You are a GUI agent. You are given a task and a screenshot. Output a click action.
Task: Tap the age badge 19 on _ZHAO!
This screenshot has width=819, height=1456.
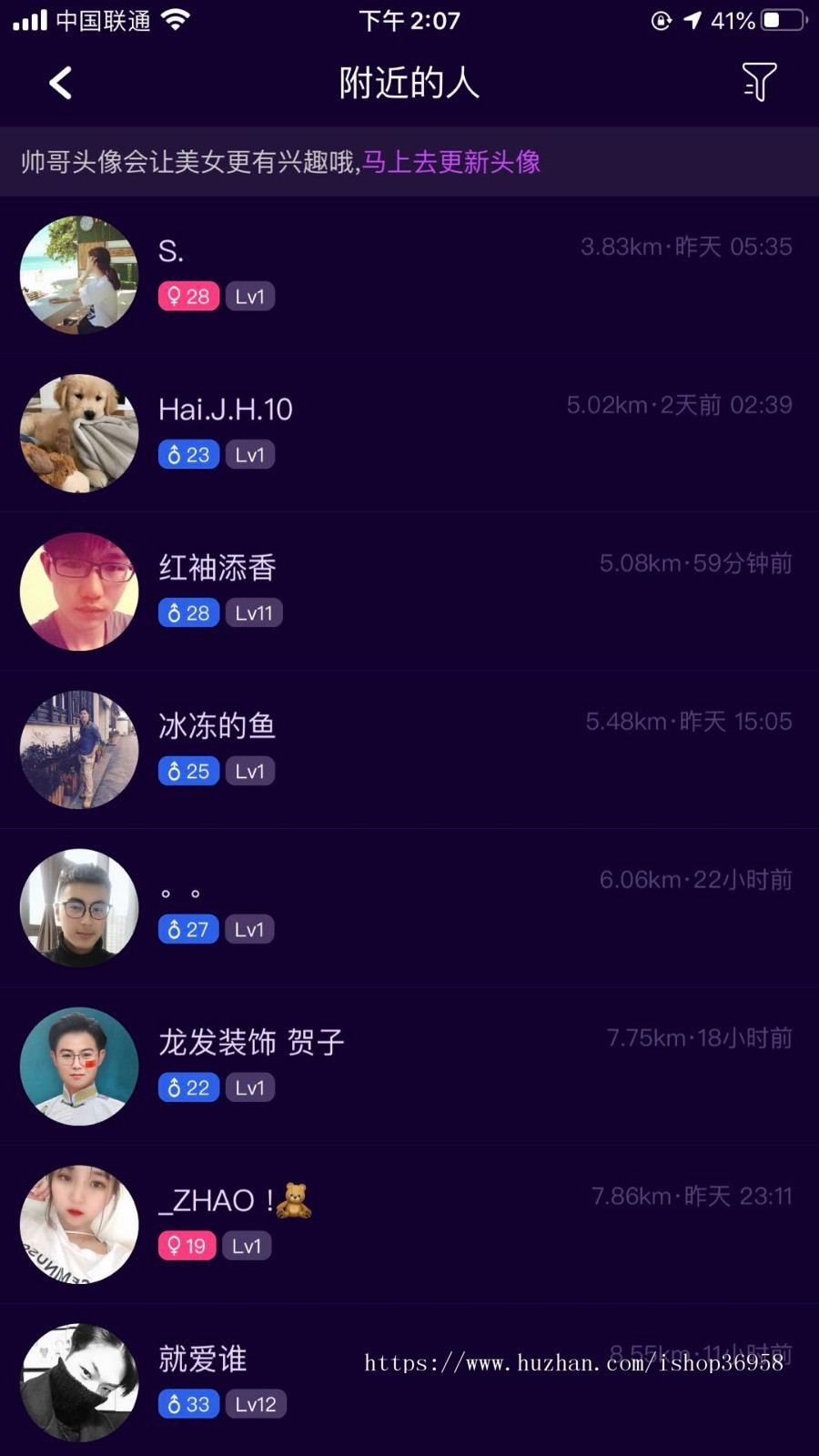click(x=187, y=1246)
